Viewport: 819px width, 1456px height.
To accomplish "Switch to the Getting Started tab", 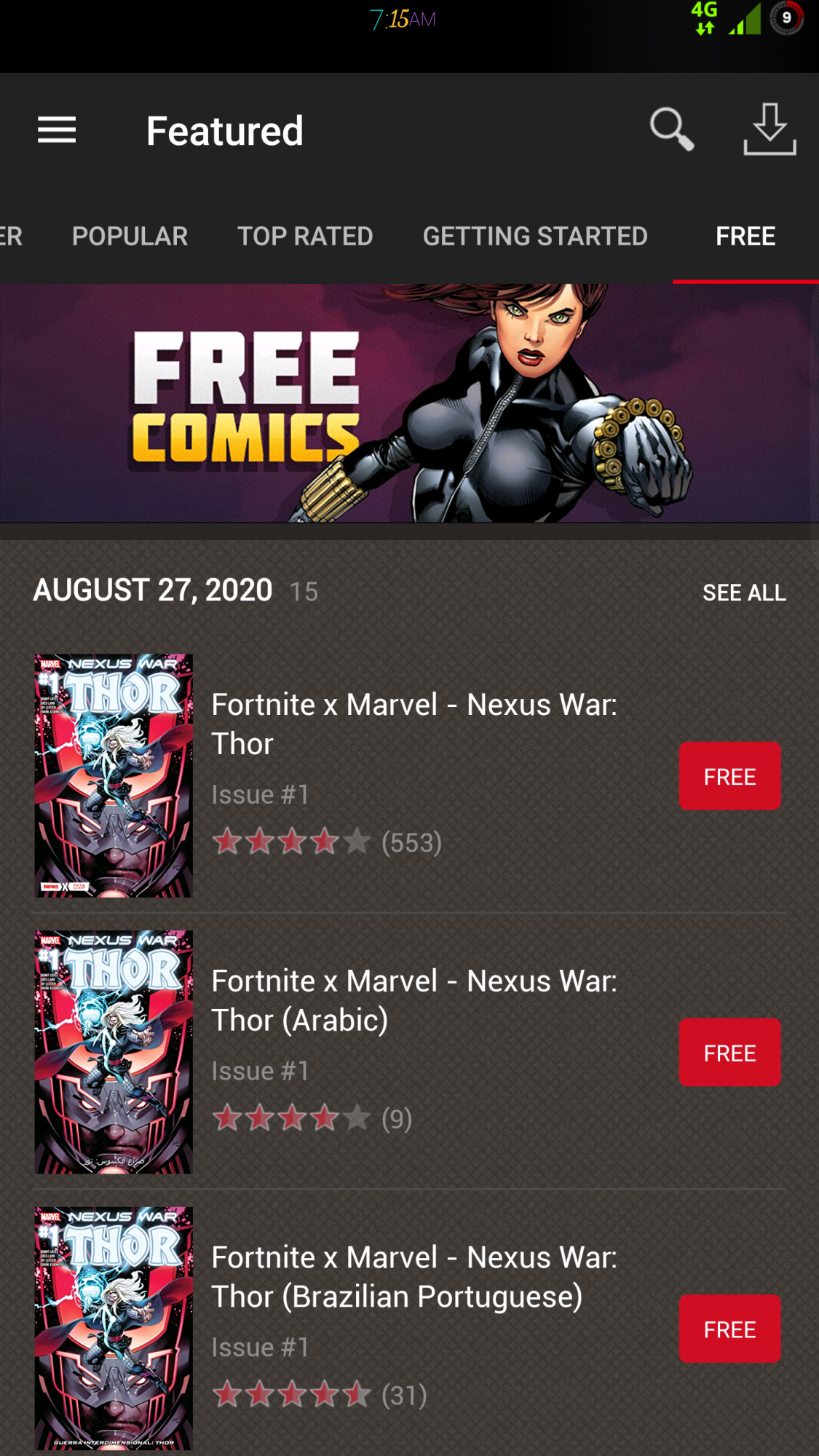I will (535, 236).
